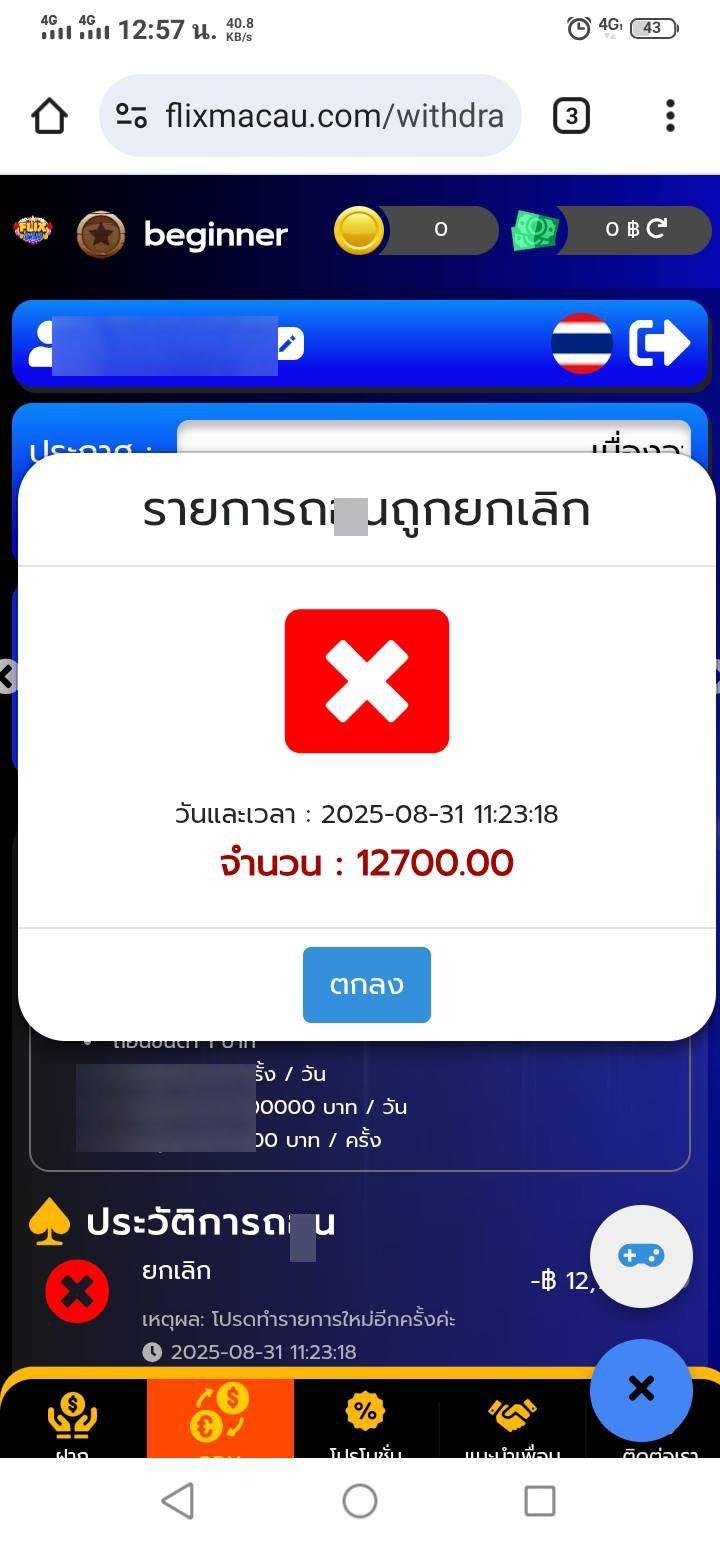Close the floating blue X button
This screenshot has width=720, height=1544.
click(641, 1388)
